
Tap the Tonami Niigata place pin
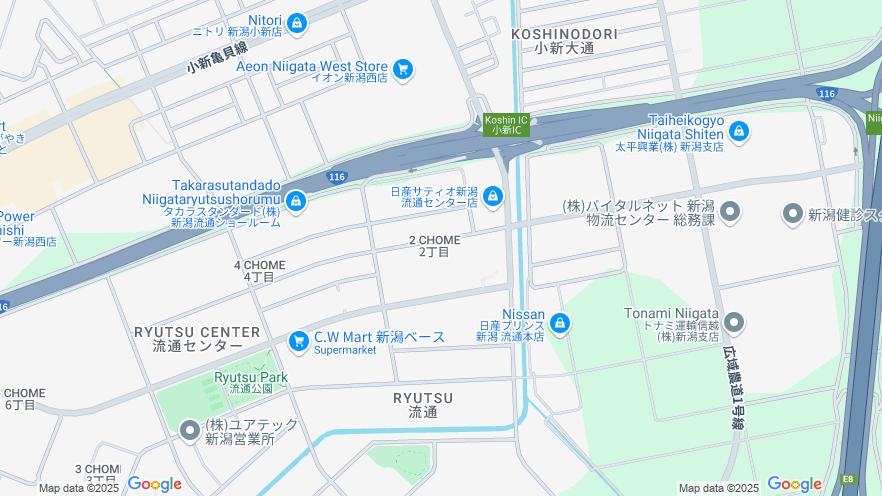click(734, 322)
